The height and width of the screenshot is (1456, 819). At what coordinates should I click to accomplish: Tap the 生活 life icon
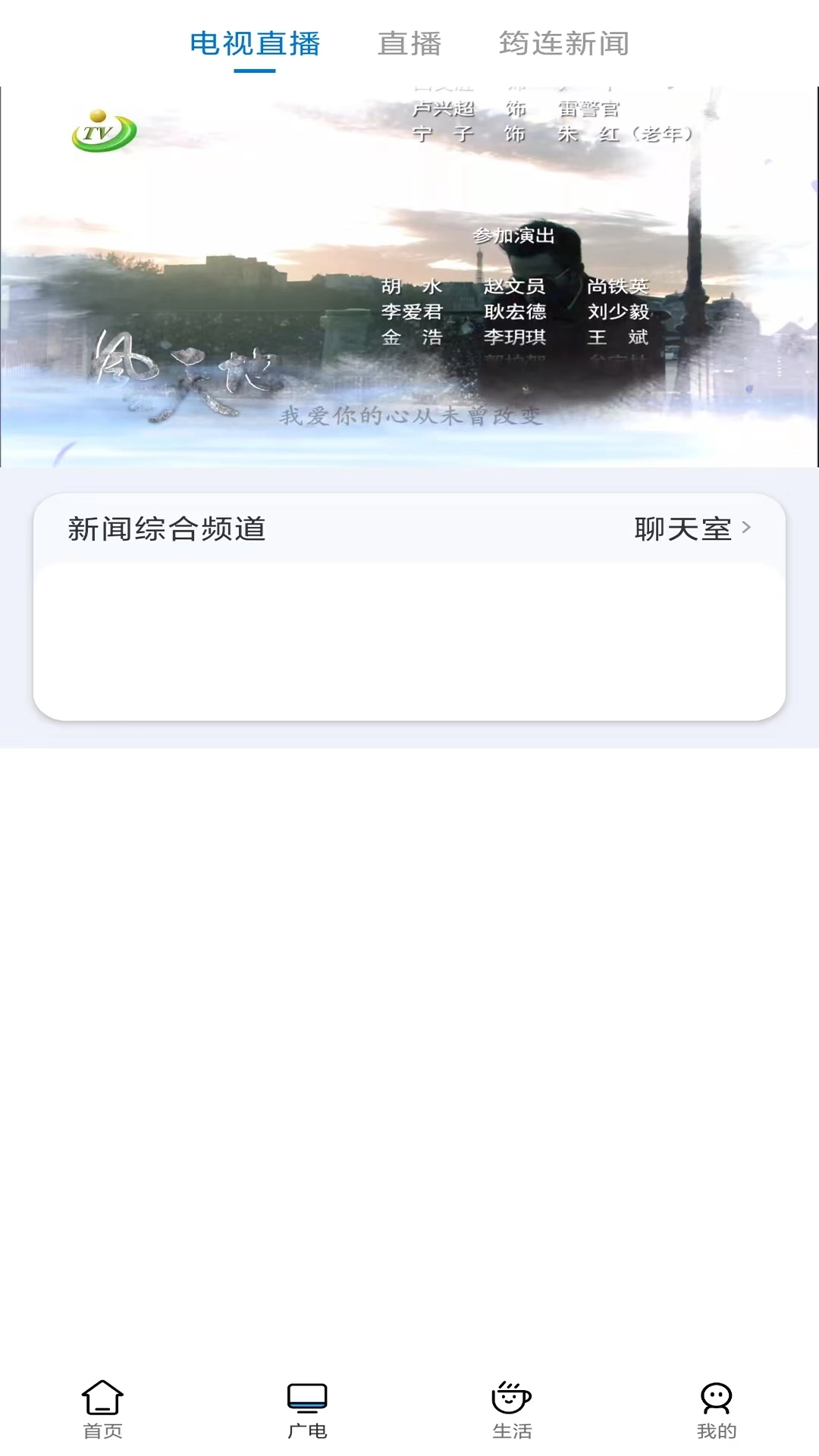(x=512, y=1412)
